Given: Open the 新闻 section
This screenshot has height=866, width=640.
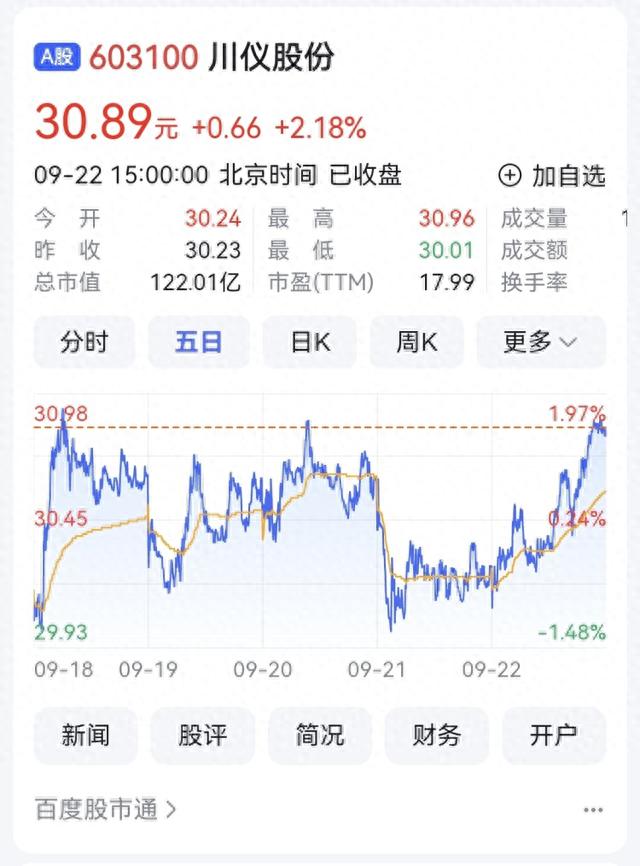Looking at the screenshot, I should click(84, 736).
